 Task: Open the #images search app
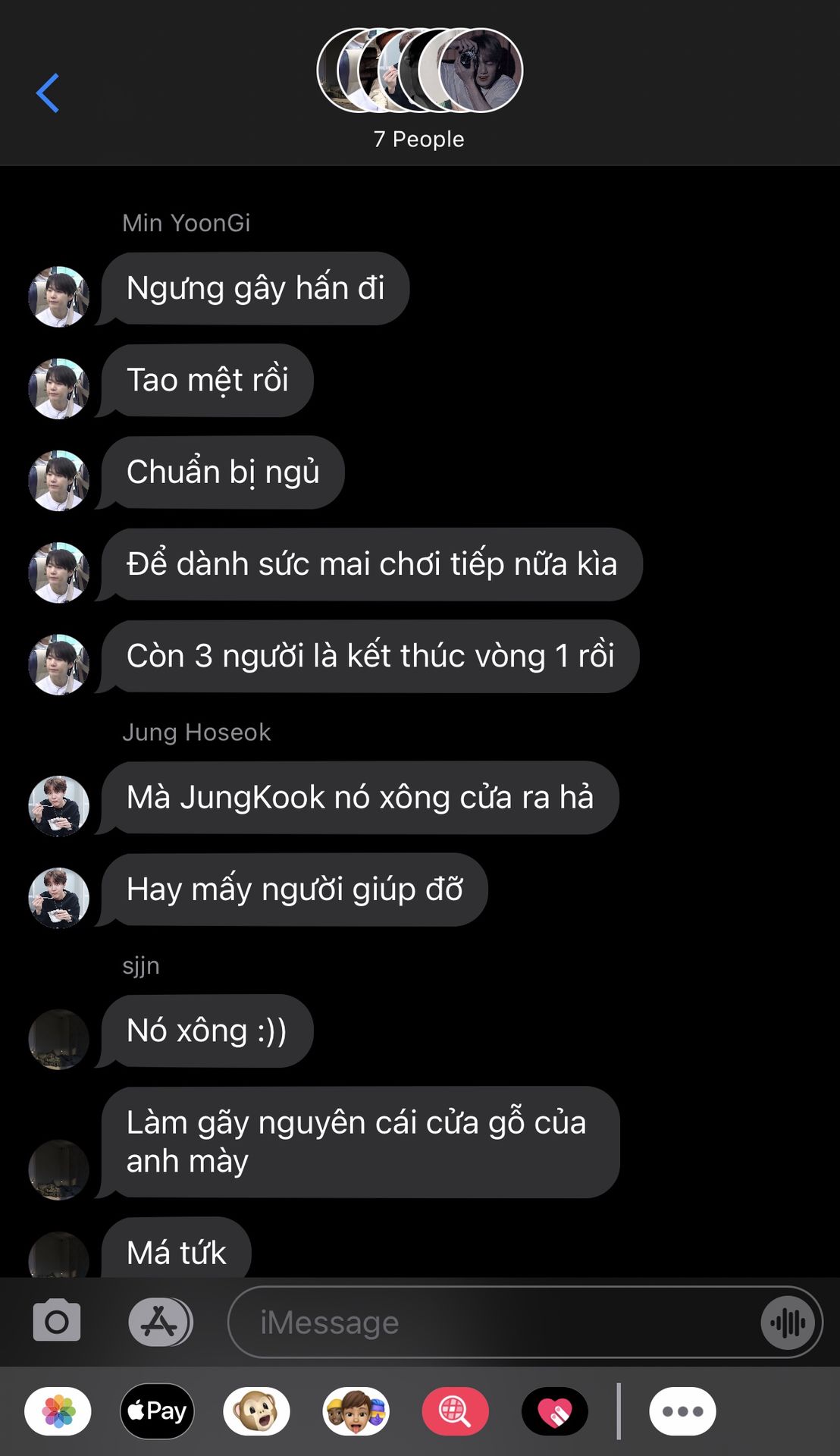click(455, 1411)
